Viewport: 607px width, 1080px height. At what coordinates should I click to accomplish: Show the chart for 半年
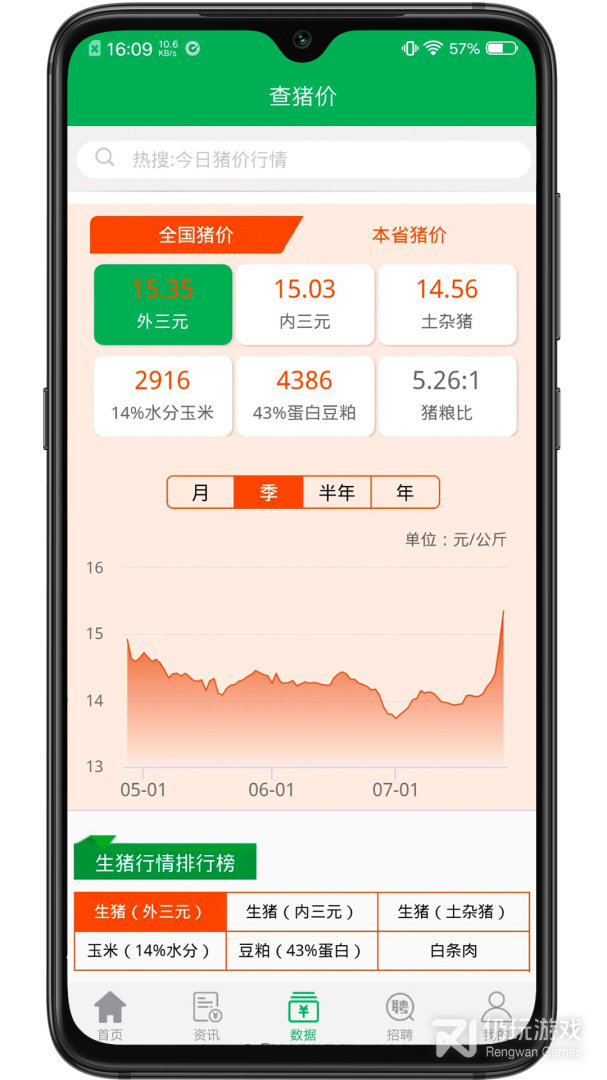337,493
